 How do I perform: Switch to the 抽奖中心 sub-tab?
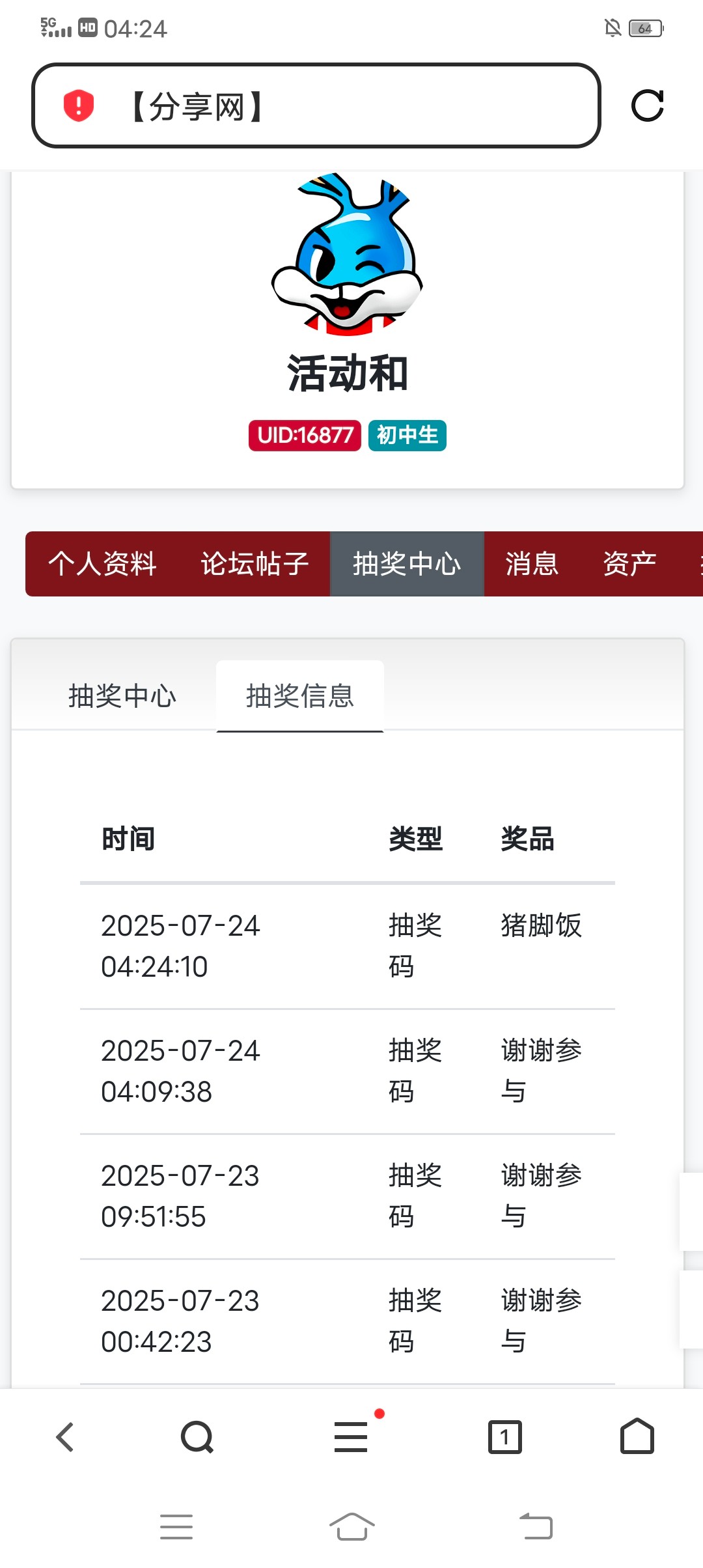(x=122, y=696)
